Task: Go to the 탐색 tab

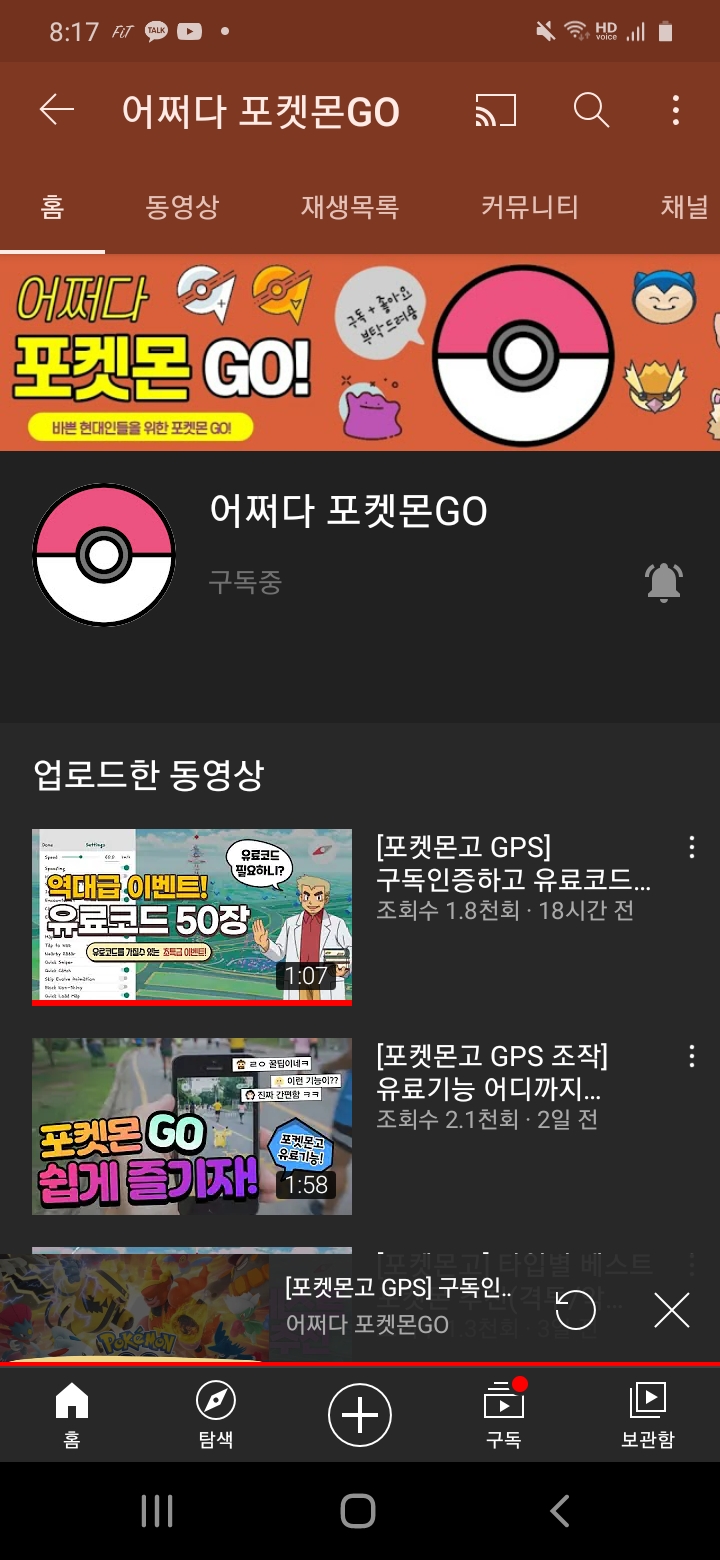Action: tap(216, 1414)
